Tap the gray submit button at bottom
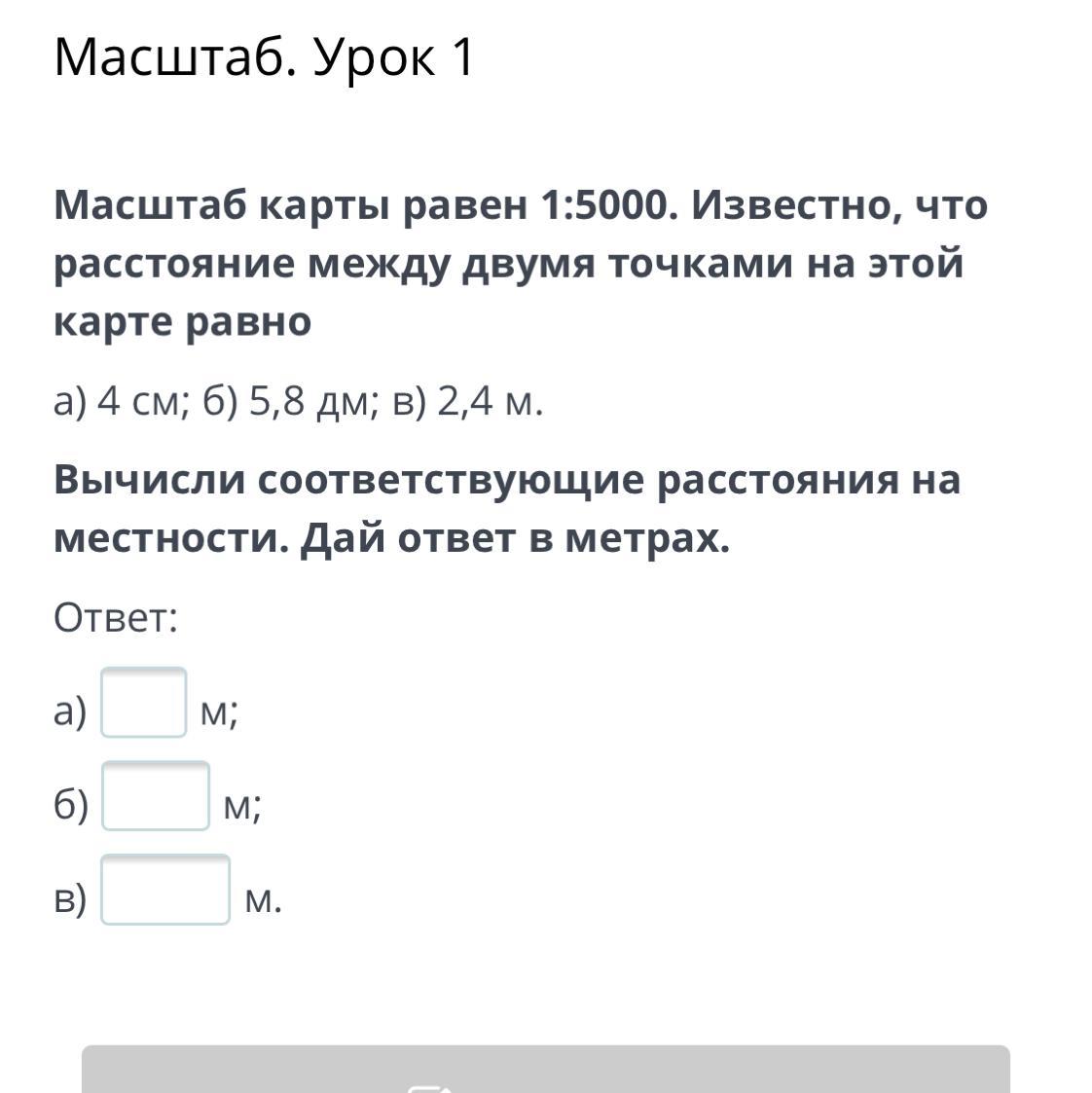1092x1093 pixels. tap(546, 1069)
